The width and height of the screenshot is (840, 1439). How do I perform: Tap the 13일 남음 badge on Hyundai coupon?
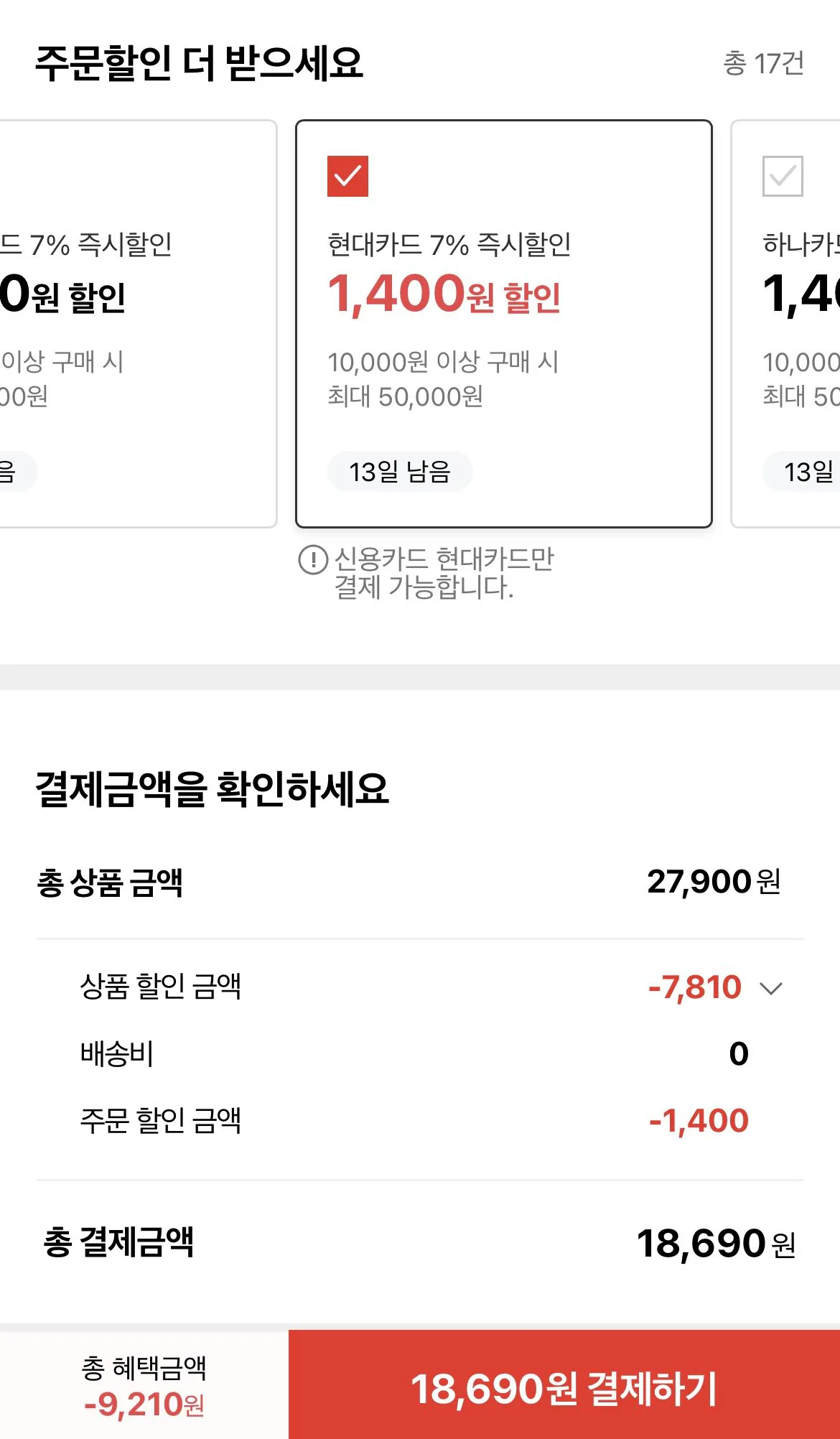tap(399, 471)
